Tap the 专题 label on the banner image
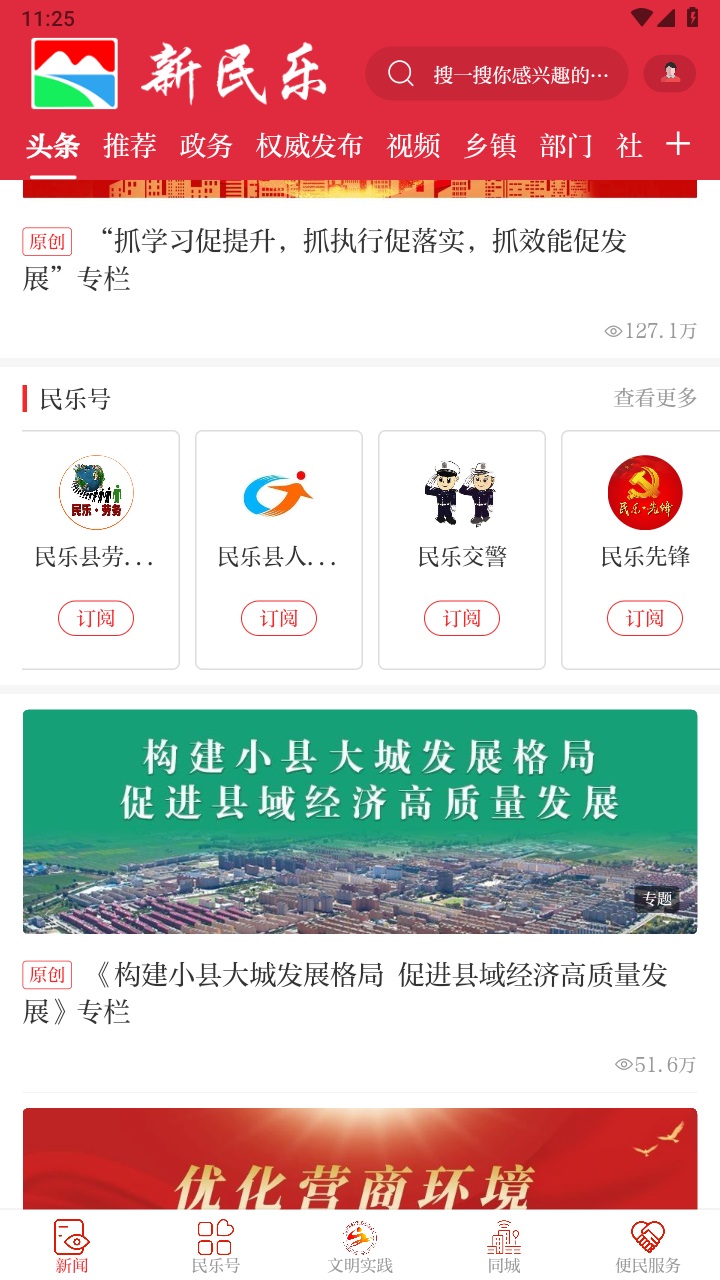Viewport: 720px width, 1280px height. coord(657,899)
